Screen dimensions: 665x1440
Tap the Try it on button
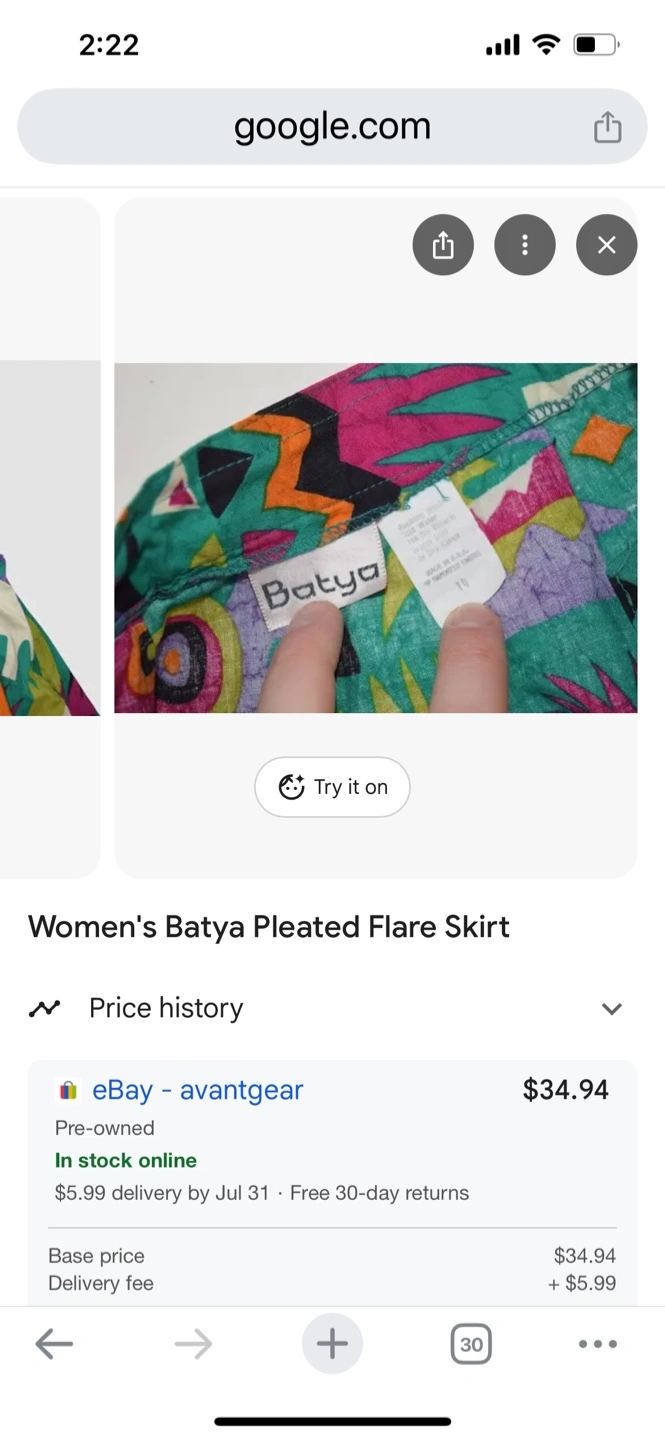tap(332, 787)
